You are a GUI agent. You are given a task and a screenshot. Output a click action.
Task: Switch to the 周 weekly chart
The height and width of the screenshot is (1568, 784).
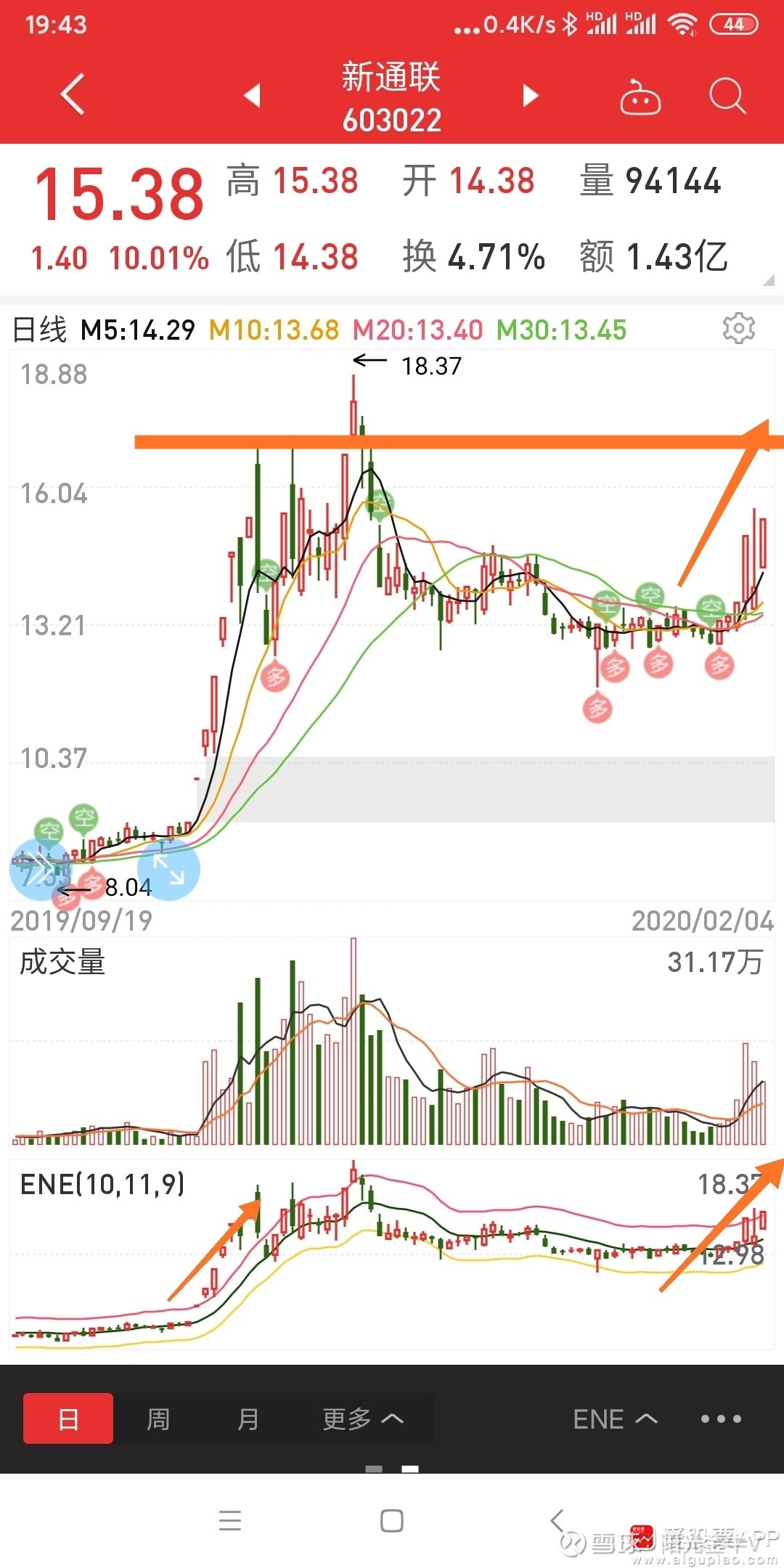158,1418
